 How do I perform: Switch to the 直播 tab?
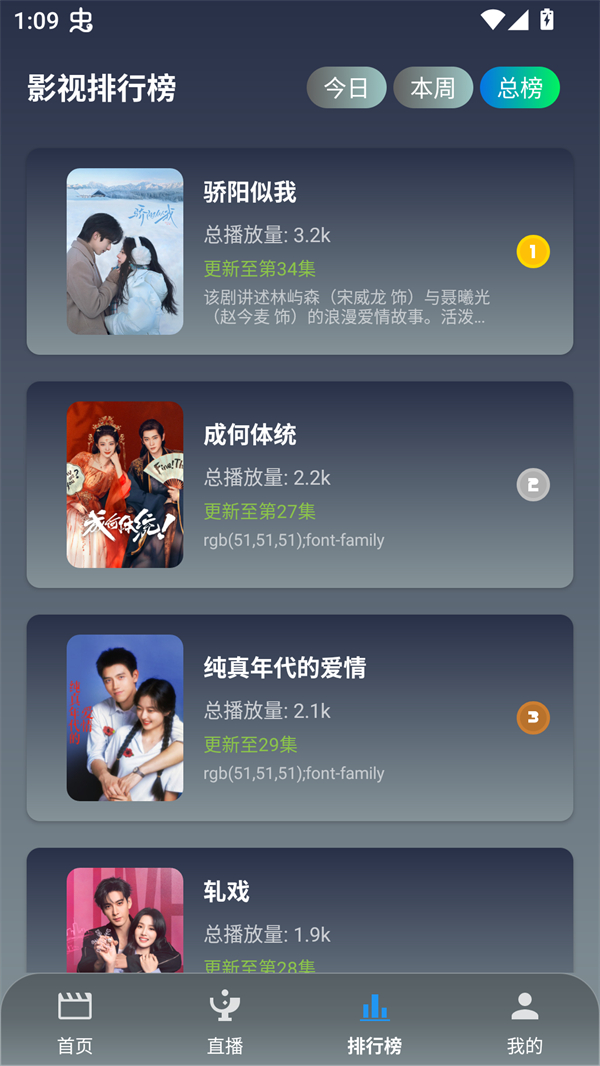pos(225,1022)
